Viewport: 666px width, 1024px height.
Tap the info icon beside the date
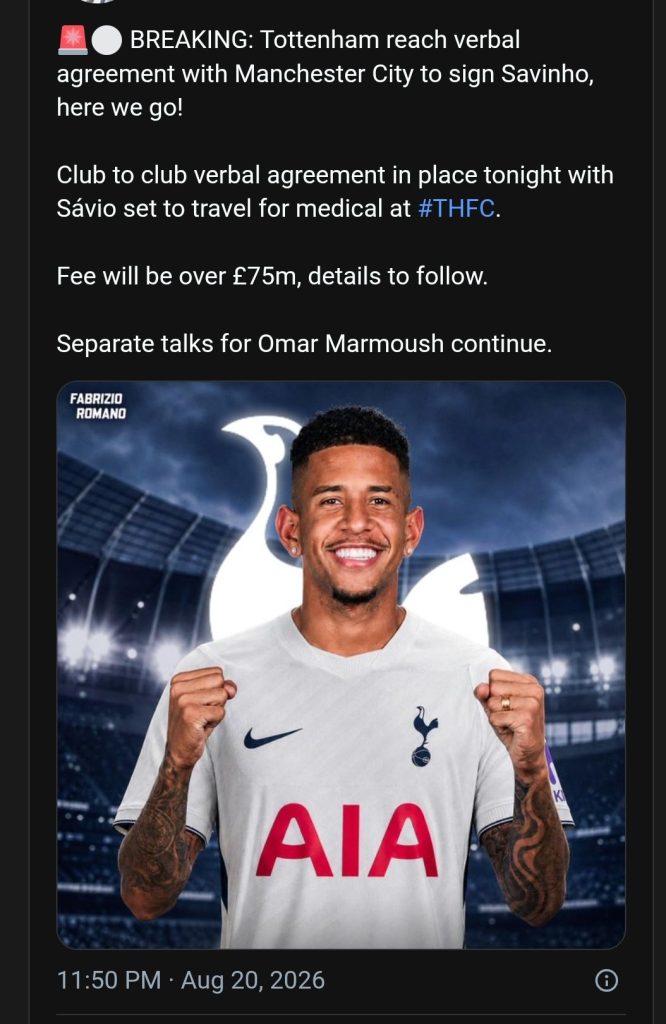click(607, 980)
